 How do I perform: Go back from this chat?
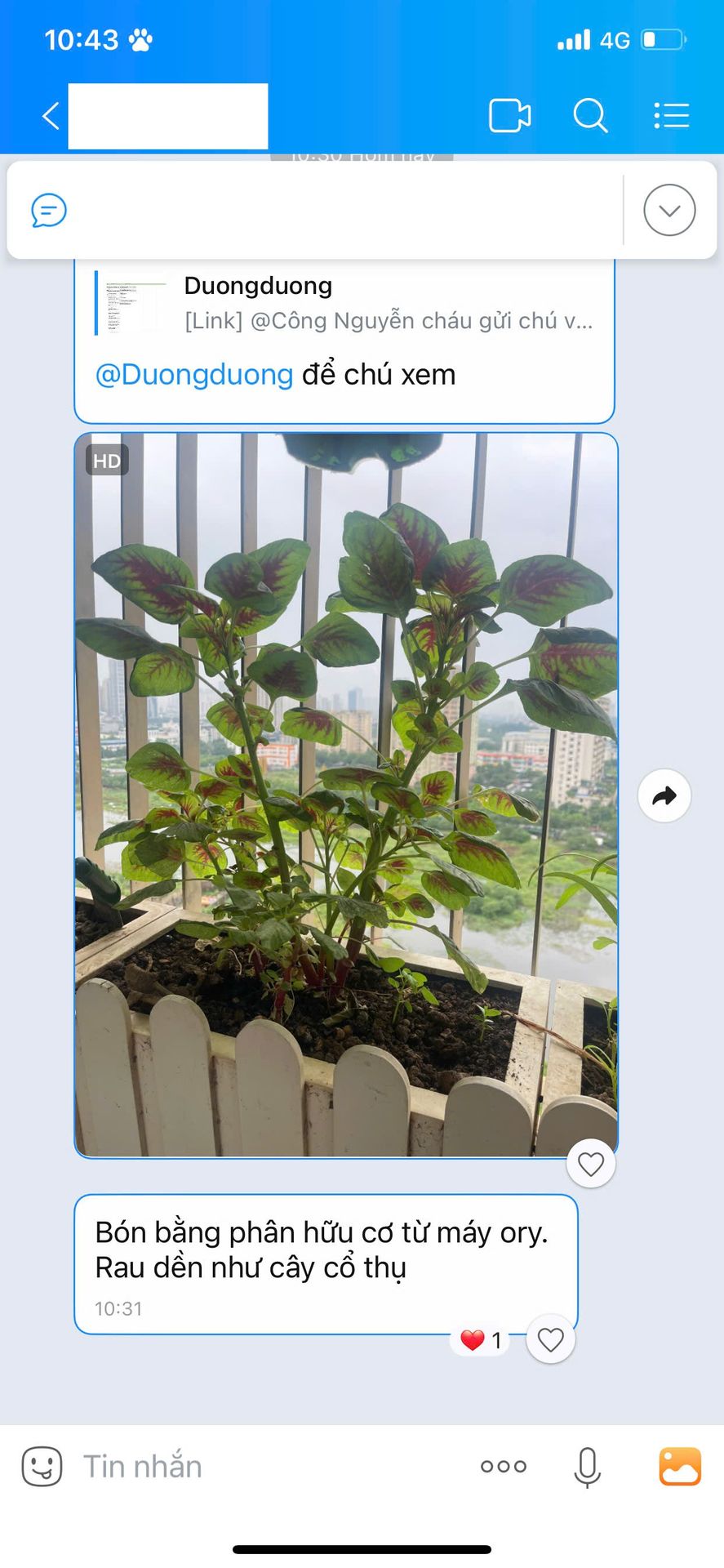pyautogui.click(x=51, y=116)
